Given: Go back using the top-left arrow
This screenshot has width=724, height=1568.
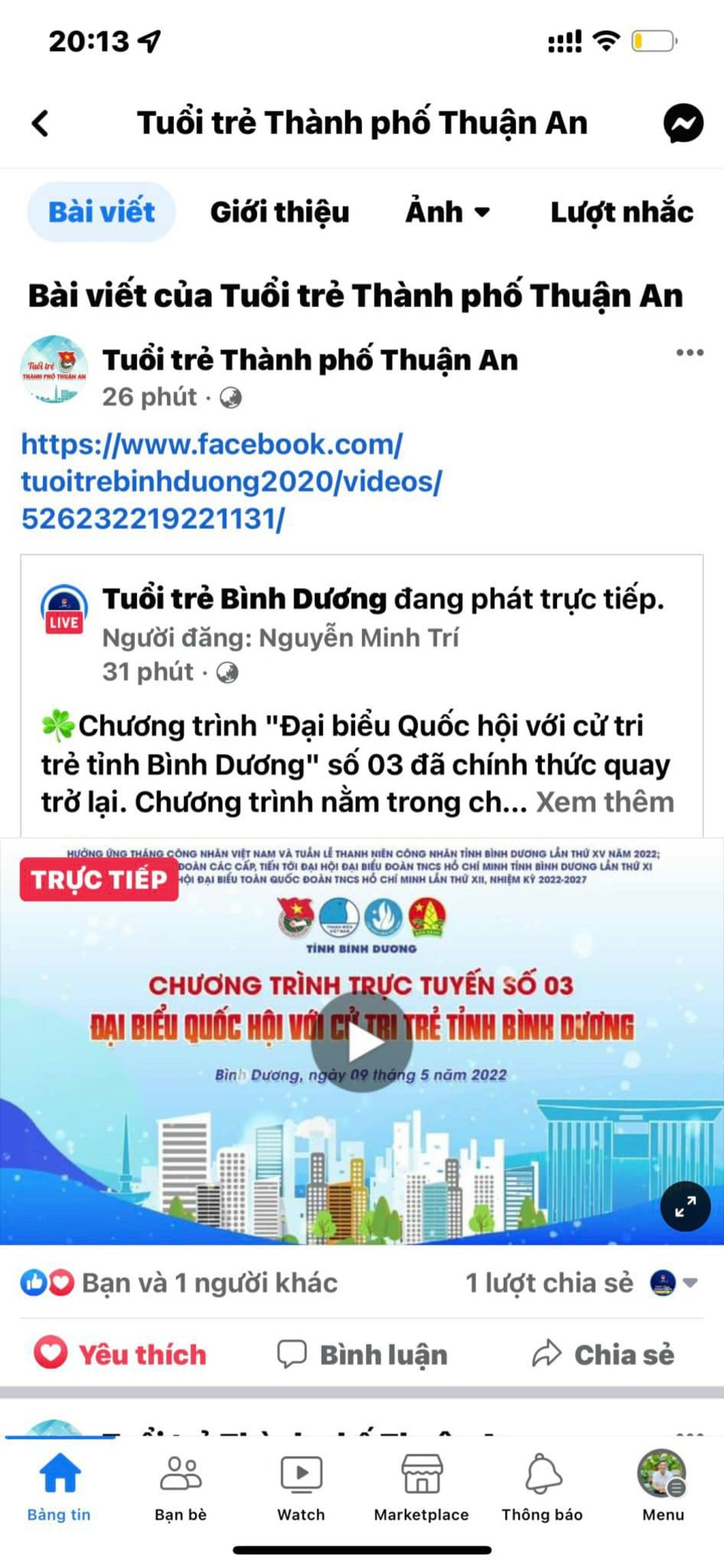Looking at the screenshot, I should pos(40,123).
